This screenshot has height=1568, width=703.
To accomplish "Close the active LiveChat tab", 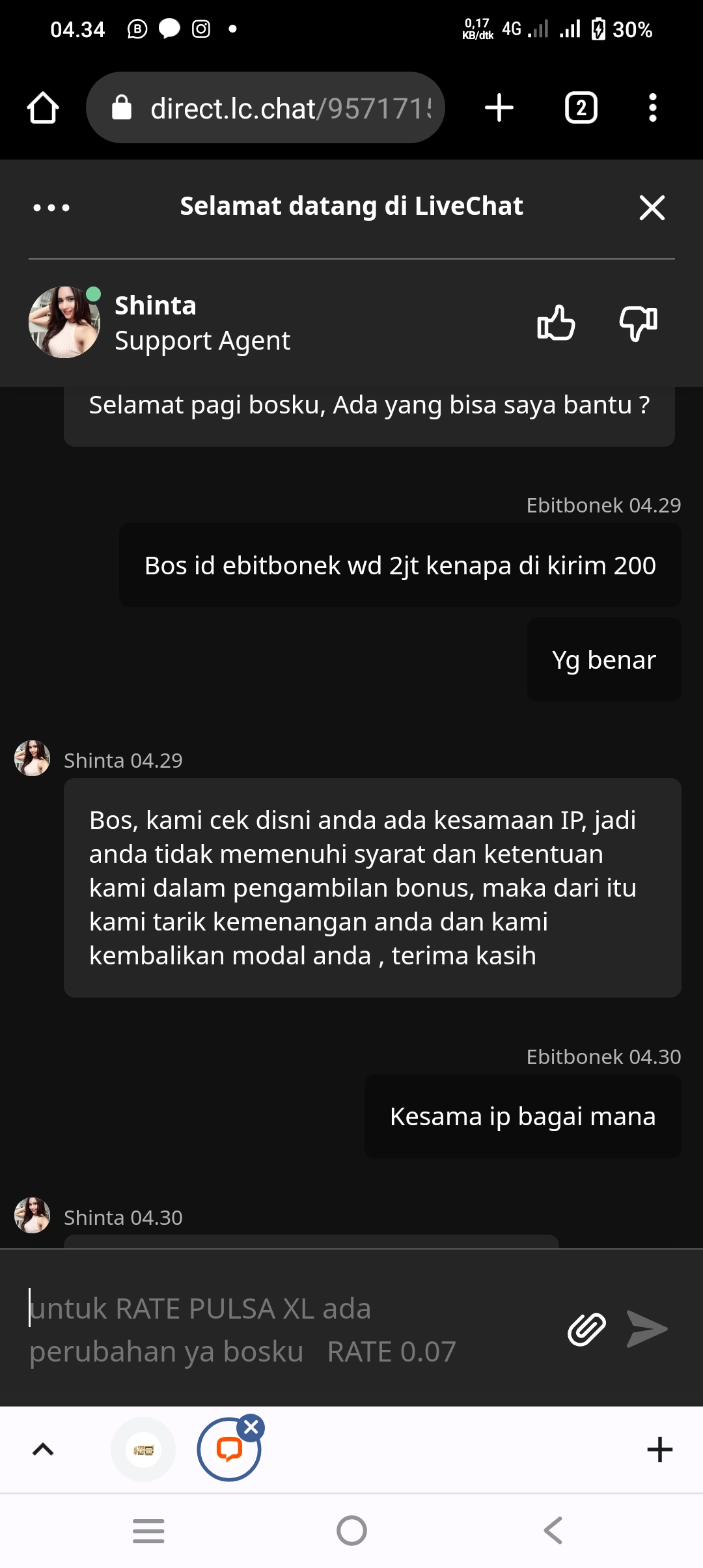I will (251, 1427).
